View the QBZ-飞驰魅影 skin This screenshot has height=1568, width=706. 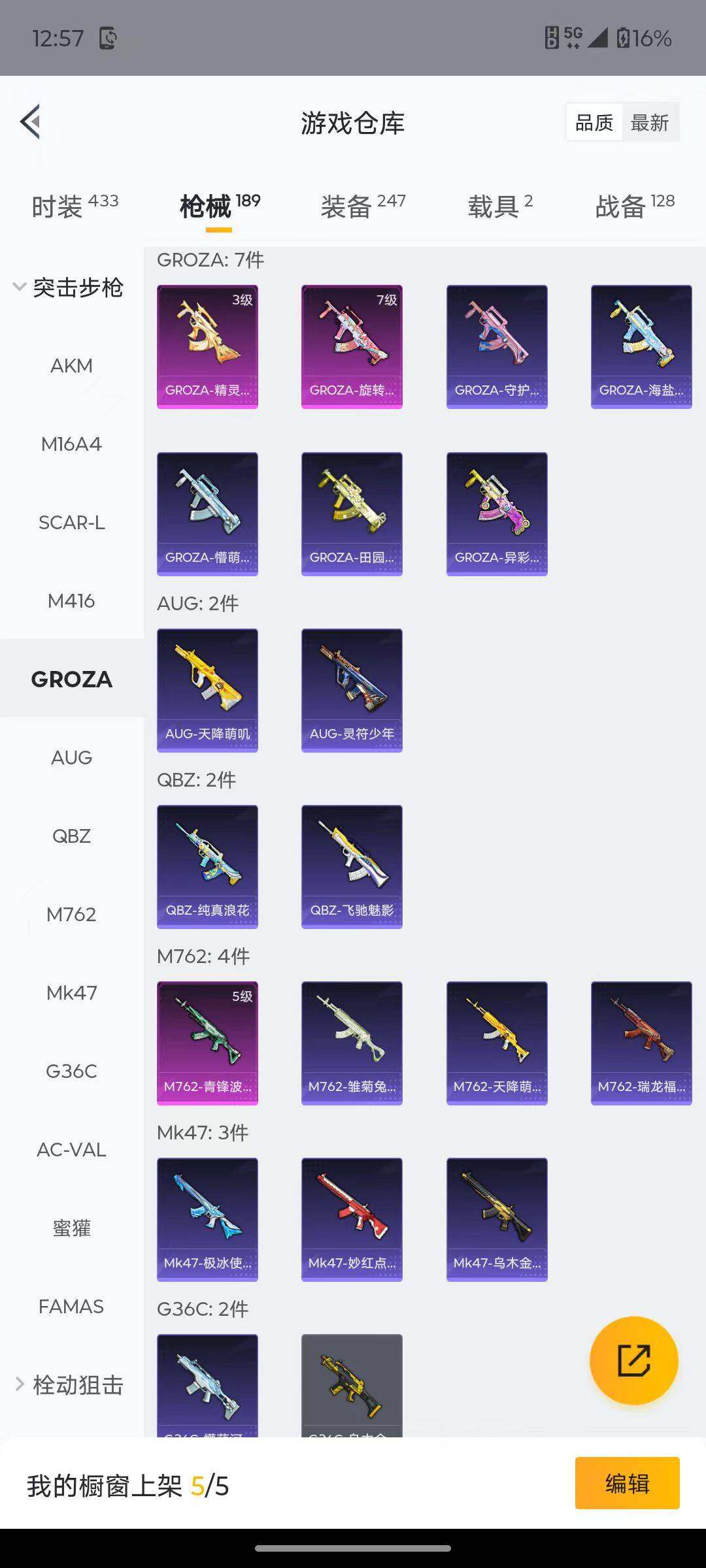352,866
